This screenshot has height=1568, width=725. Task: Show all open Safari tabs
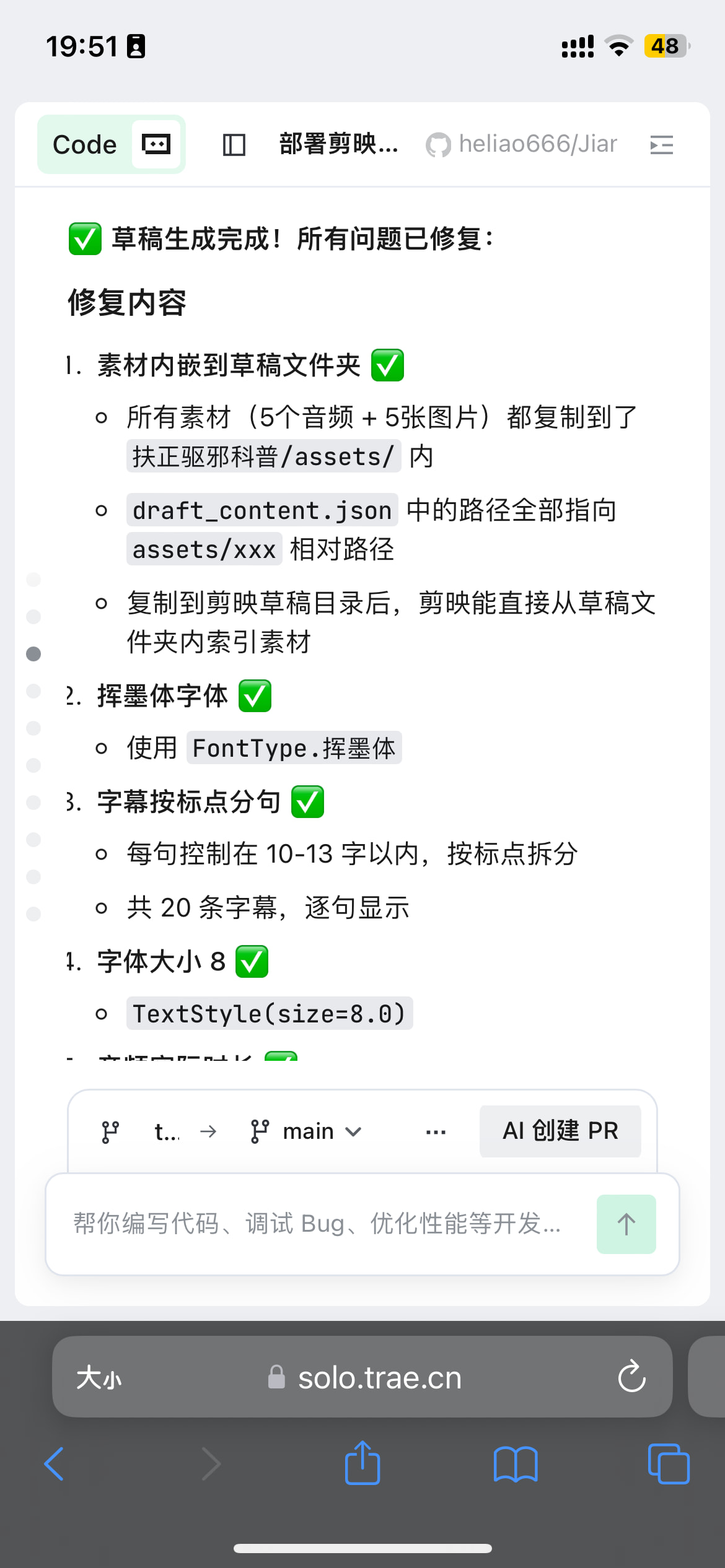click(x=669, y=1463)
